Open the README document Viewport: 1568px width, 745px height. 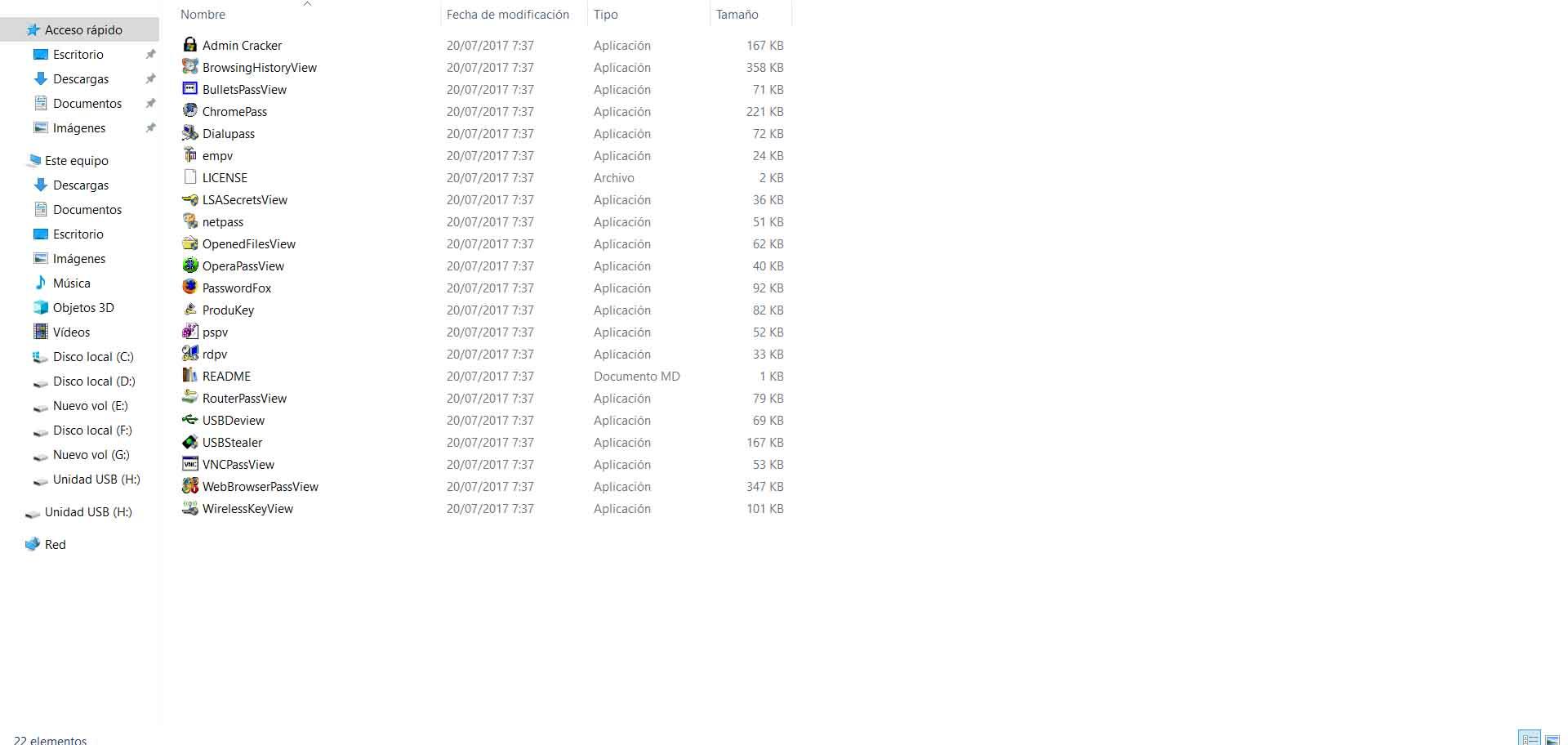coord(226,377)
